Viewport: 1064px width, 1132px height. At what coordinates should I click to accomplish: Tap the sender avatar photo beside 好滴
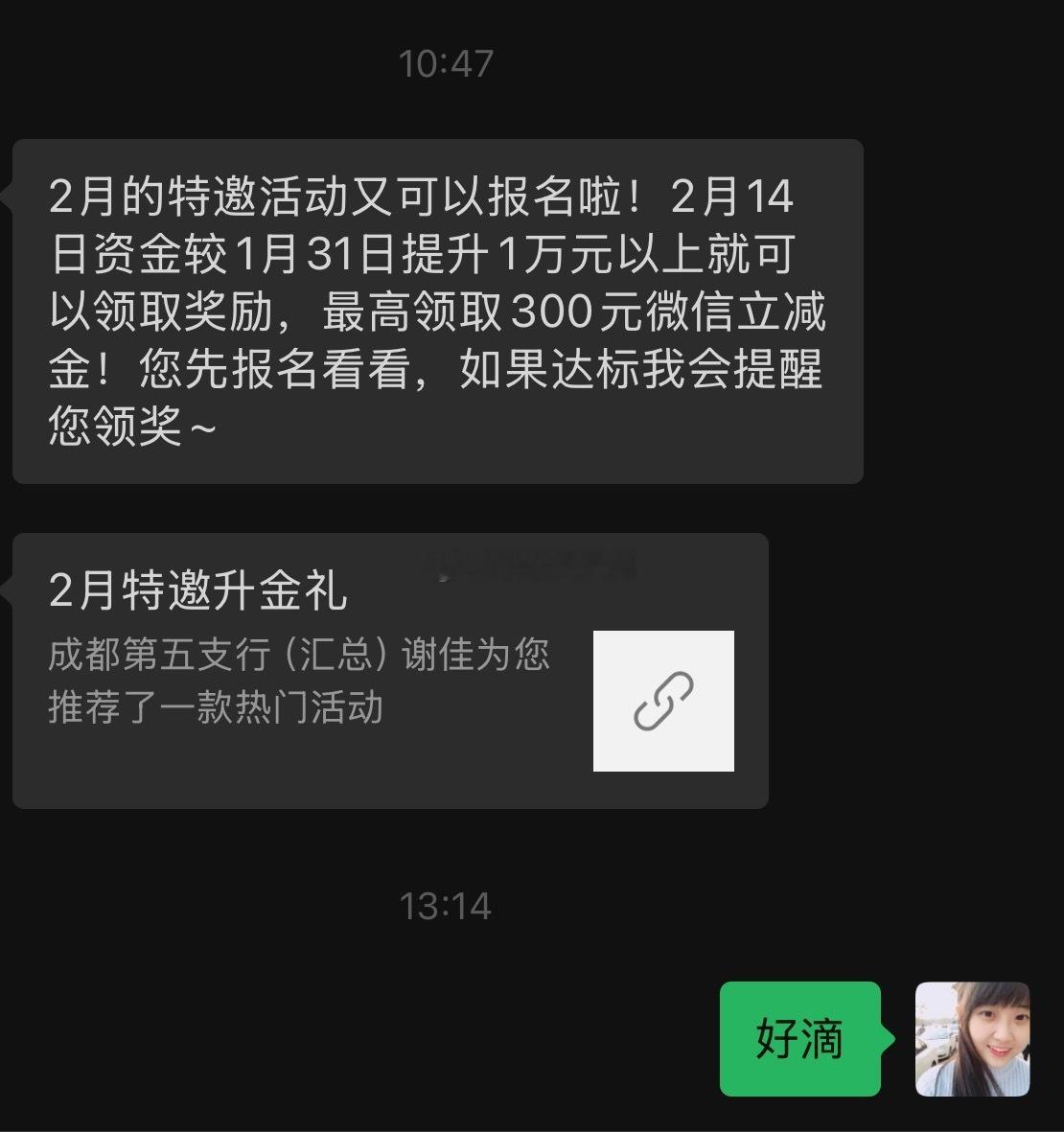coord(974,1038)
